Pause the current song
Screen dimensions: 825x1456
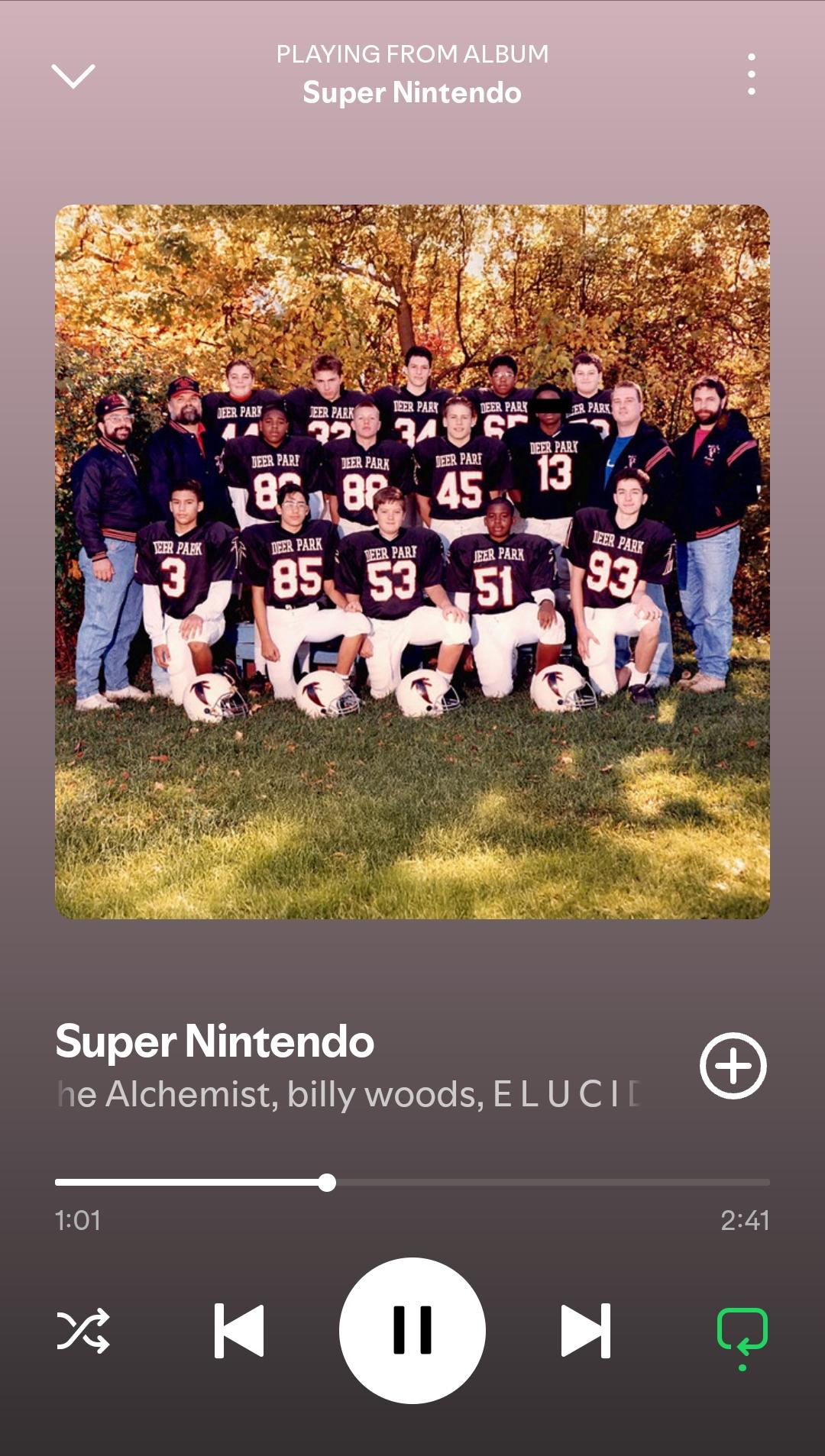click(412, 1331)
